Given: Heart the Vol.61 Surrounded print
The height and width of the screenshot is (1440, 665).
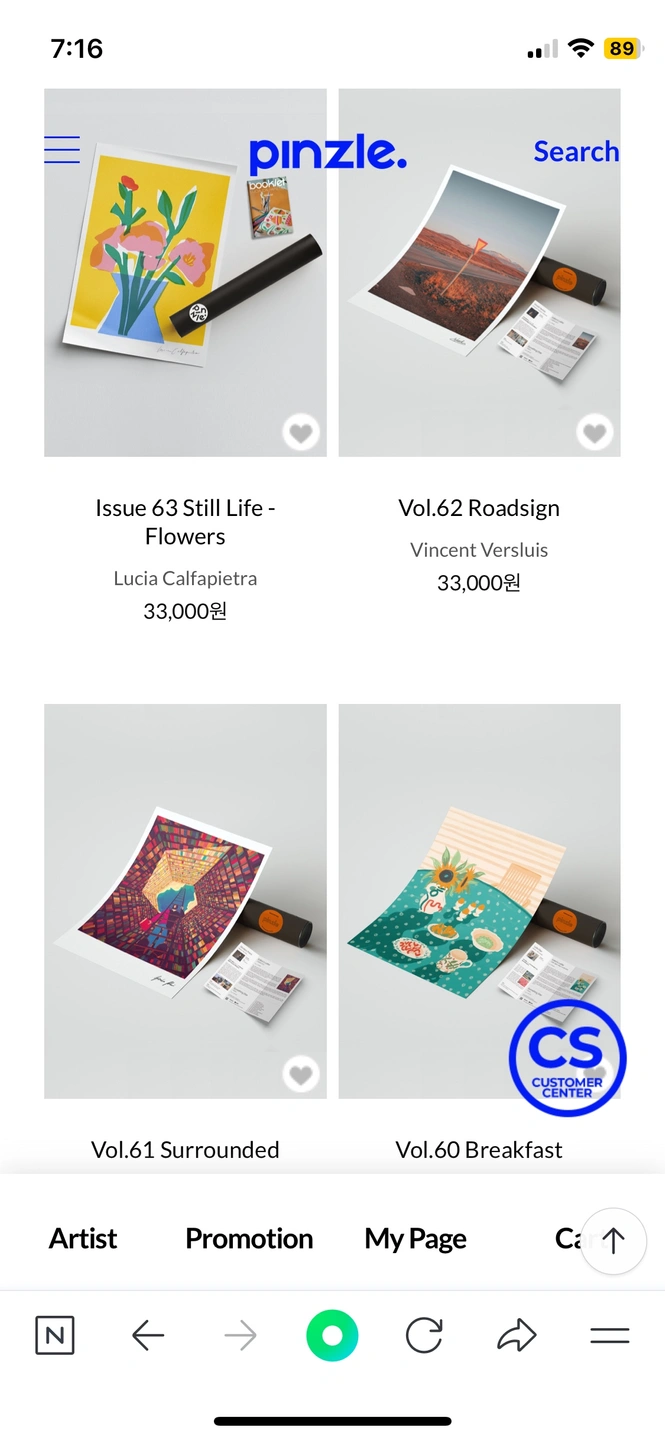Looking at the screenshot, I should [300, 1075].
